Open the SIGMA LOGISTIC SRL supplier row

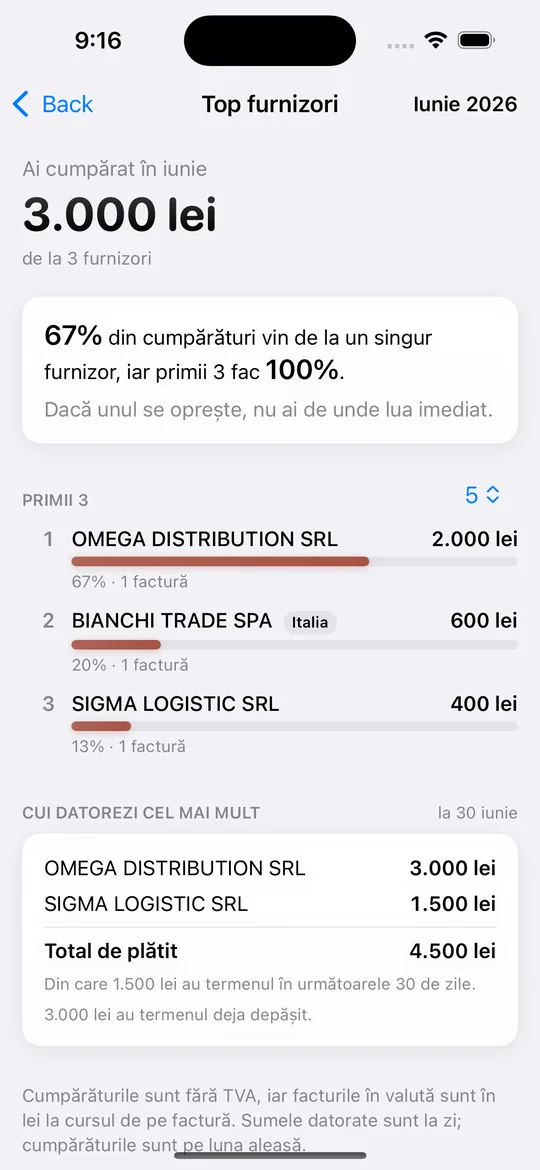[270, 724]
